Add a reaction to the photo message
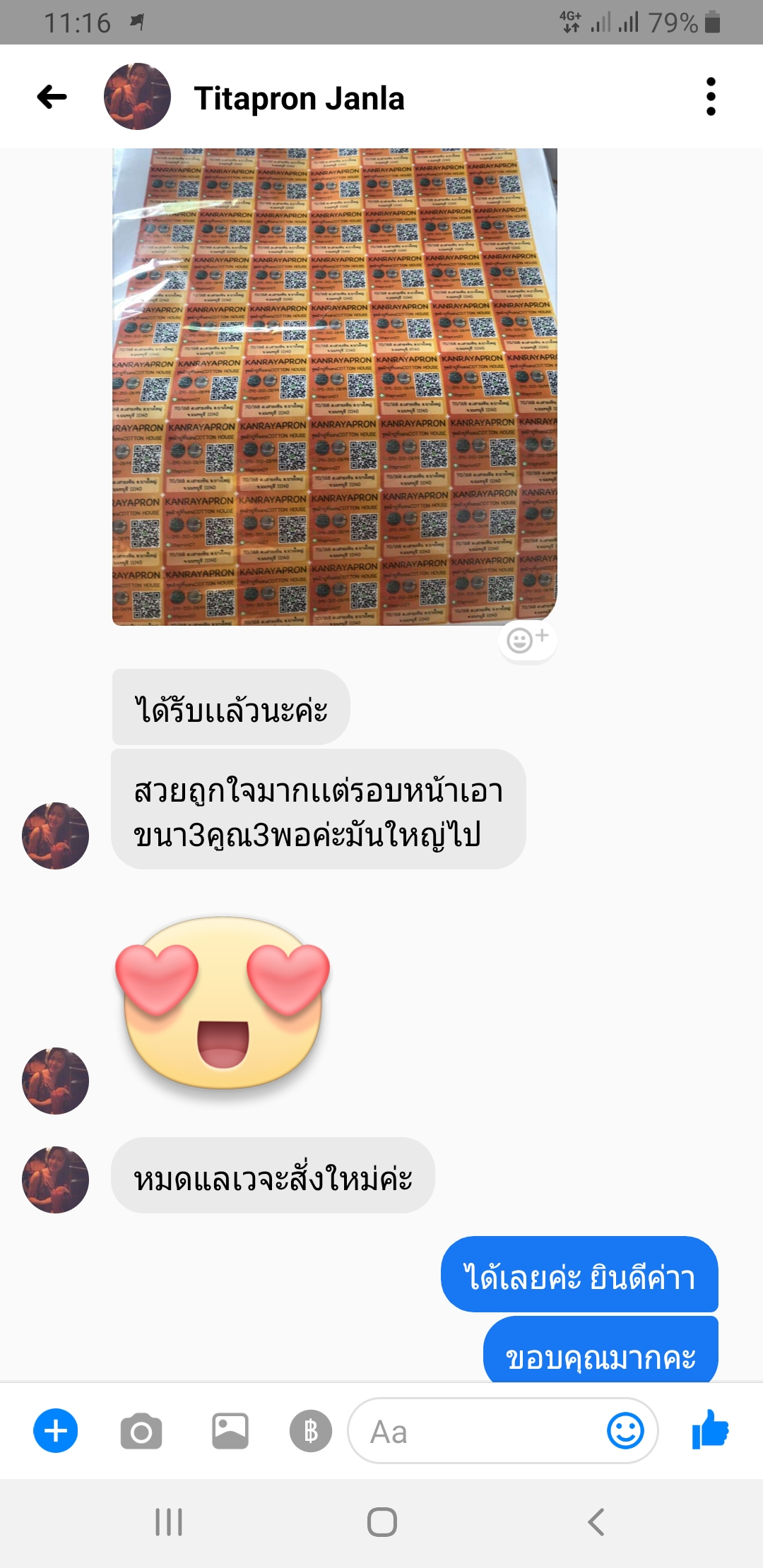The image size is (763, 1568). [x=527, y=640]
